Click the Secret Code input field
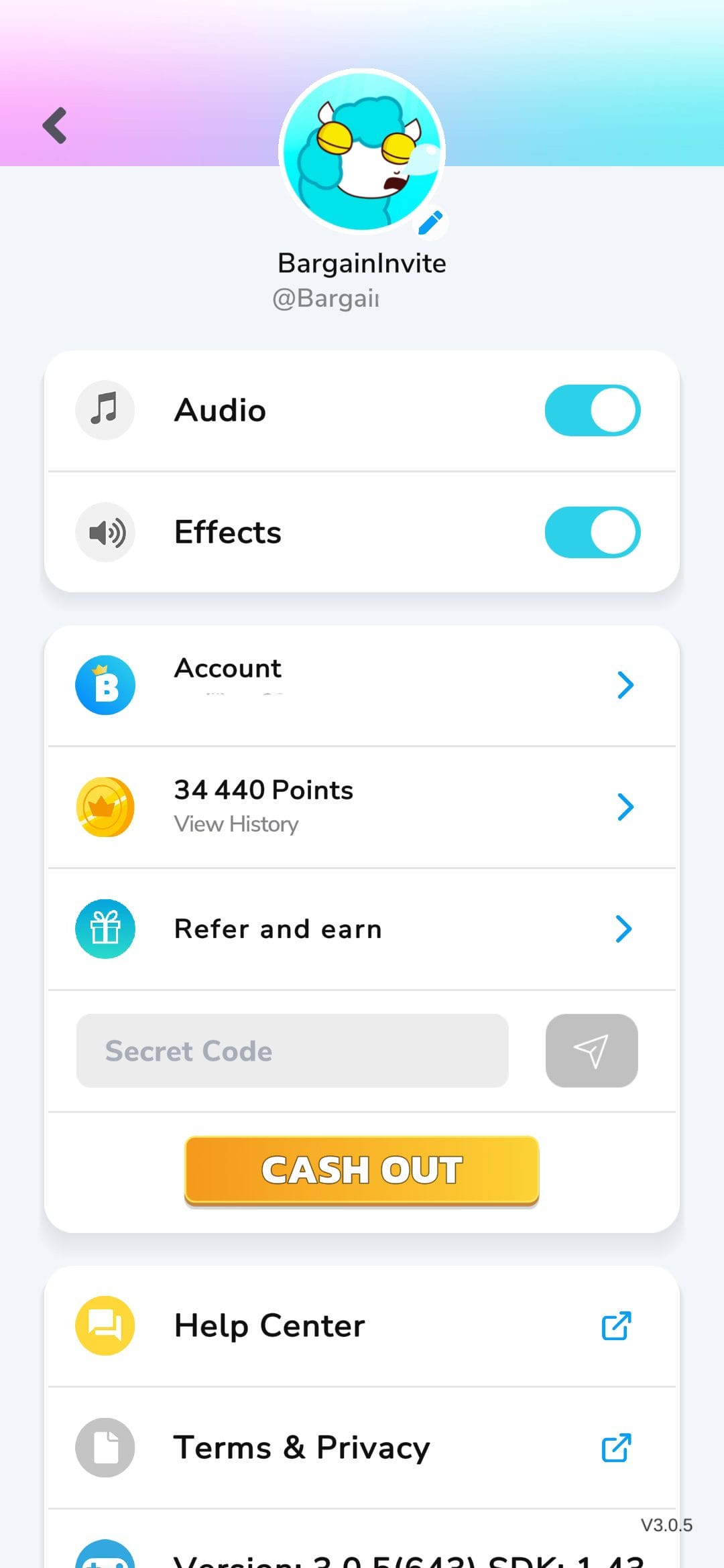This screenshot has height=1568, width=724. click(292, 1050)
